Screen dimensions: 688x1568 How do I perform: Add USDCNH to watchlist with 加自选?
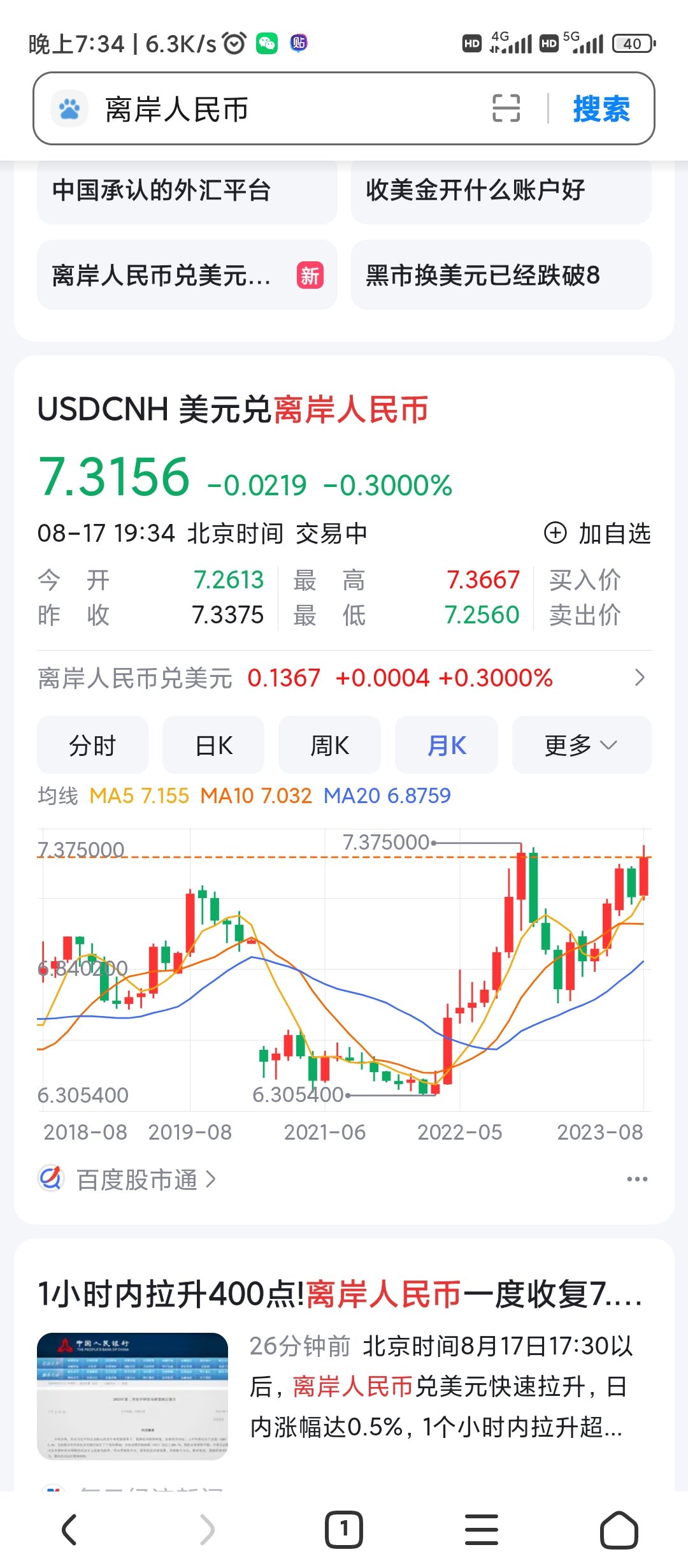coord(598,533)
